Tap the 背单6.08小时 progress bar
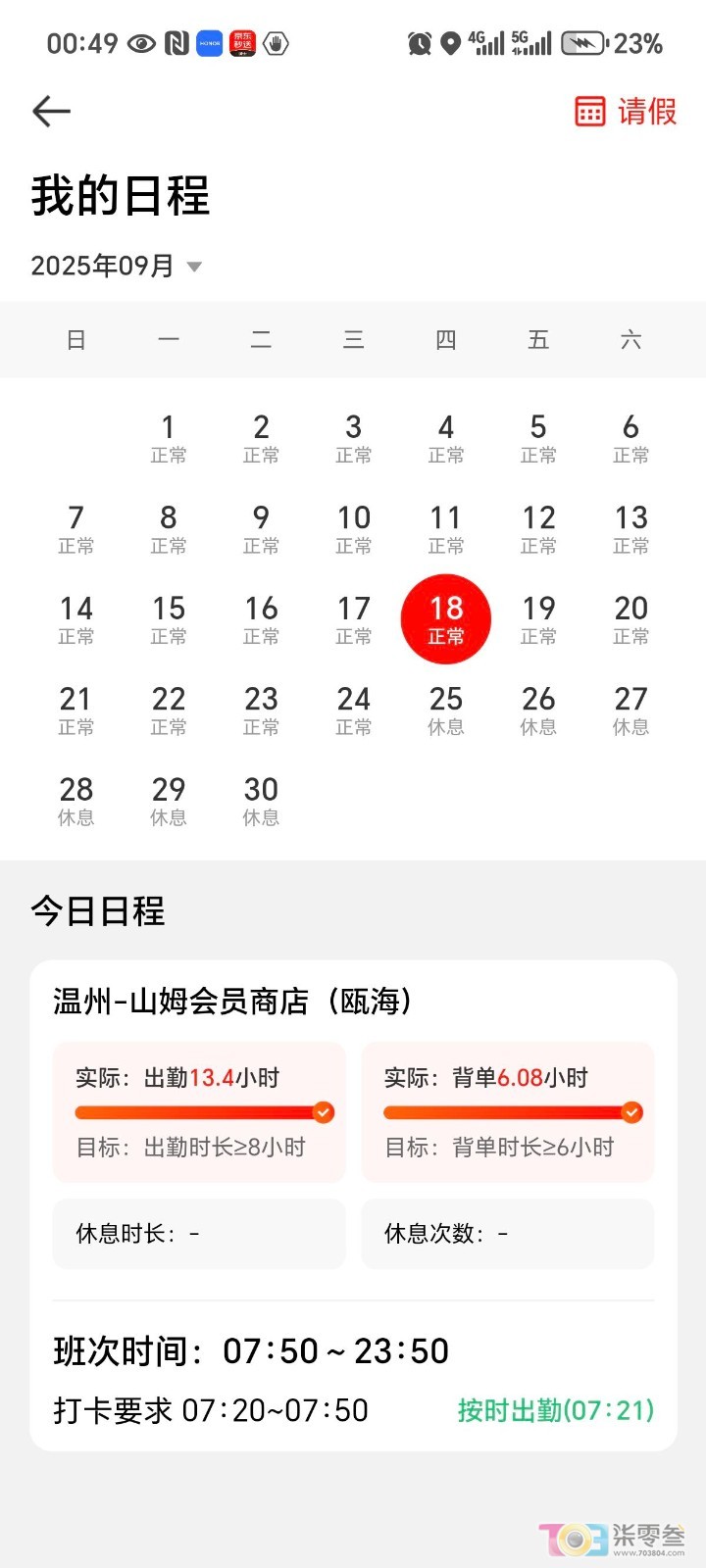 coord(507,1112)
